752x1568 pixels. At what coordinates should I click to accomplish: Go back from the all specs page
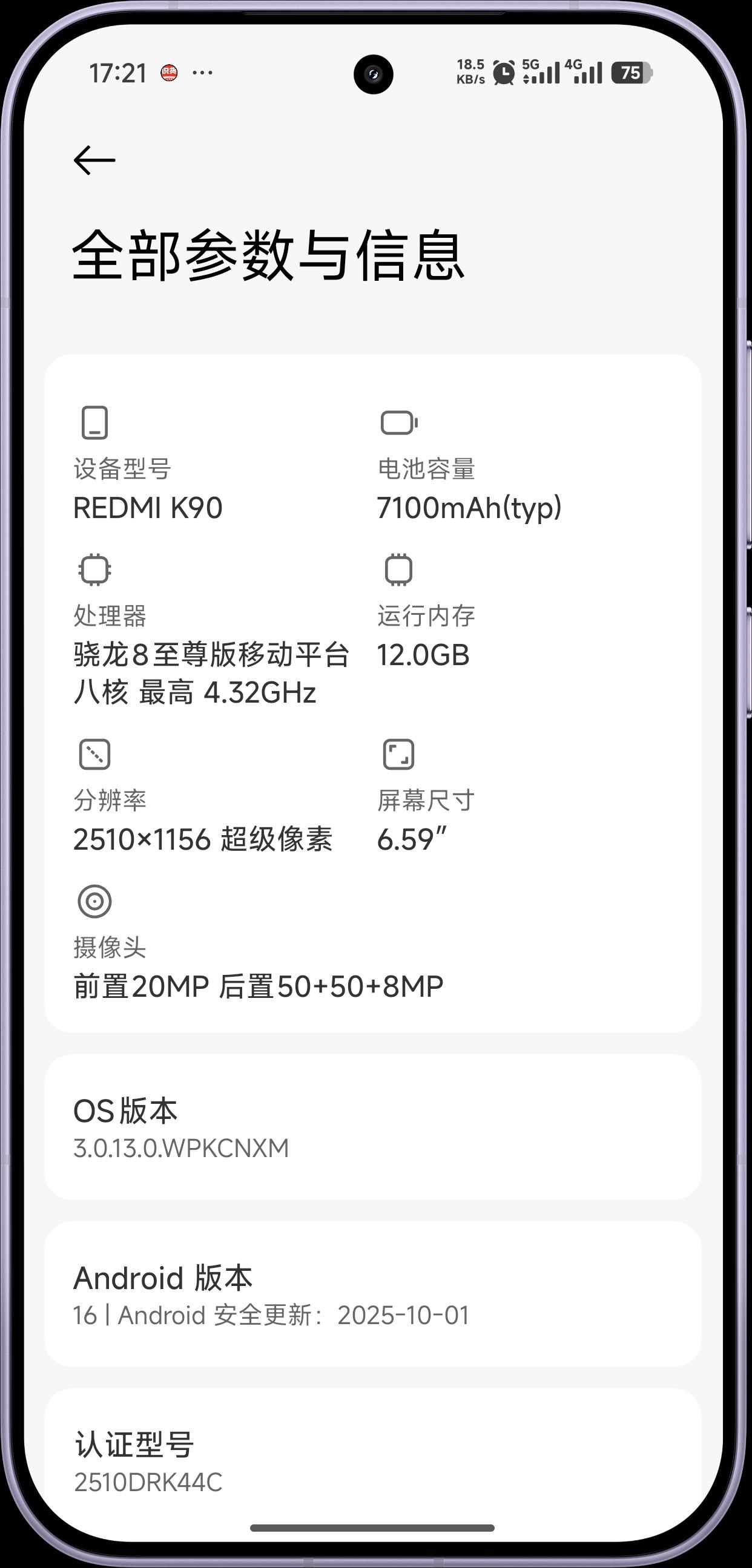[94, 160]
